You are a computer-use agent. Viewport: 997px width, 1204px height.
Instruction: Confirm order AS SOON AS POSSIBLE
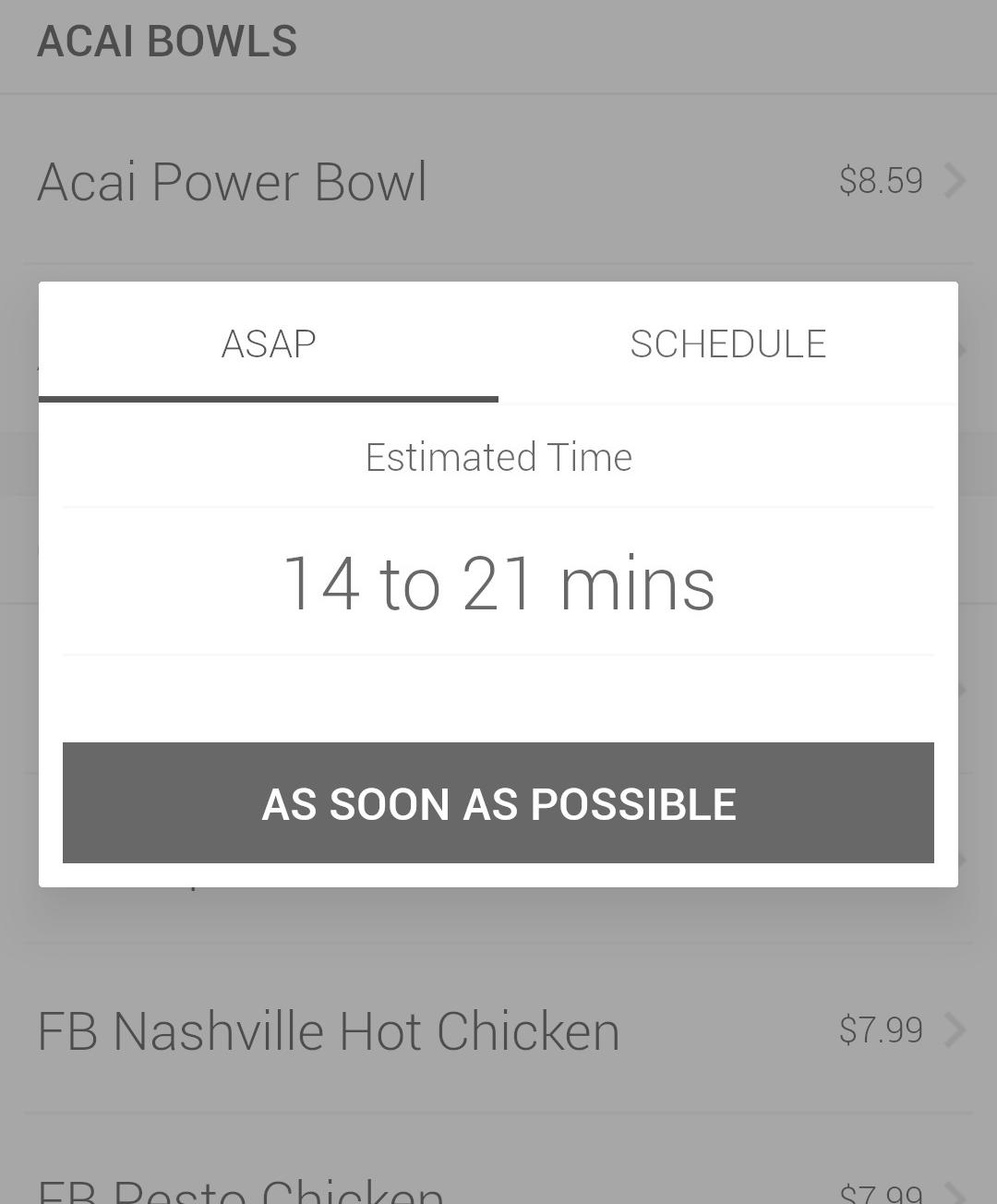pos(498,803)
